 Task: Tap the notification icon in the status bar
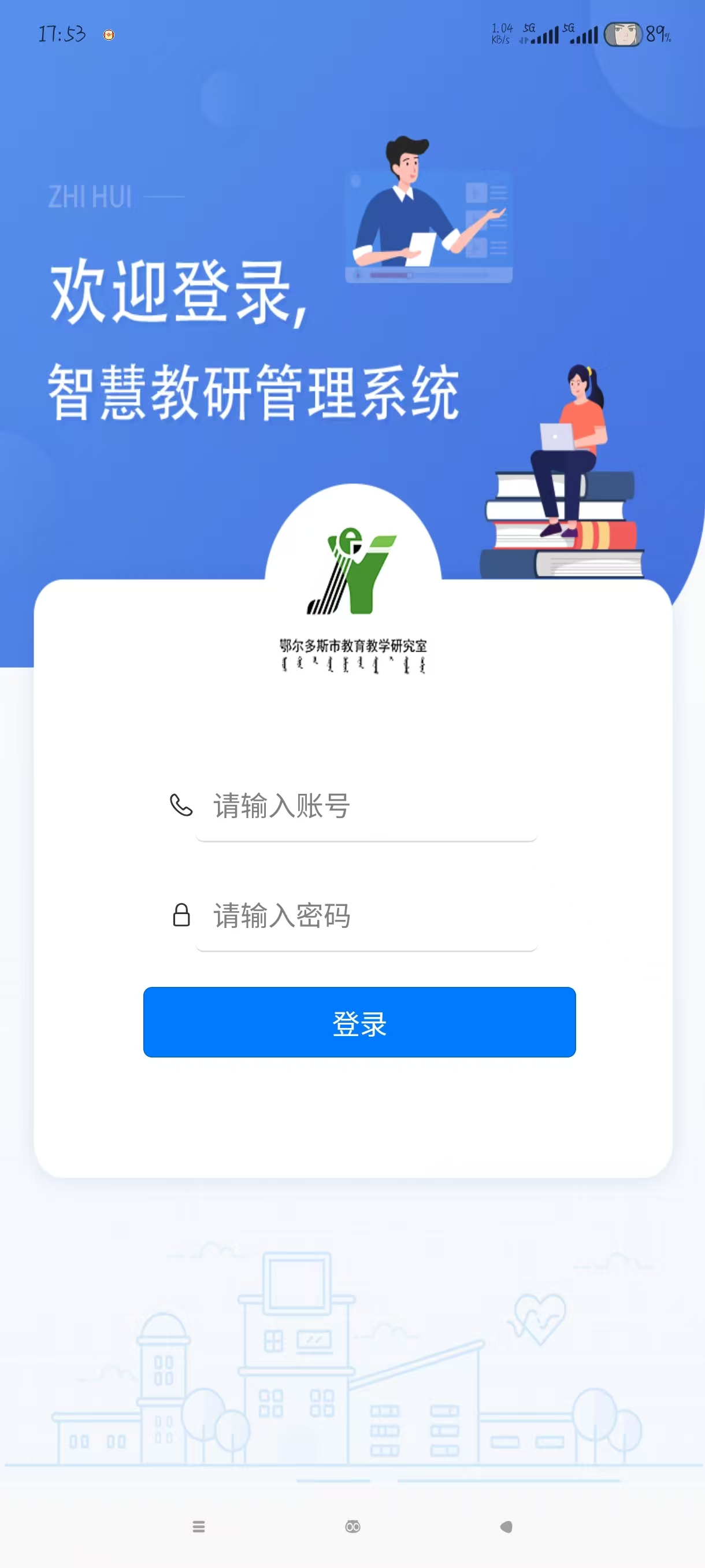click(x=107, y=35)
